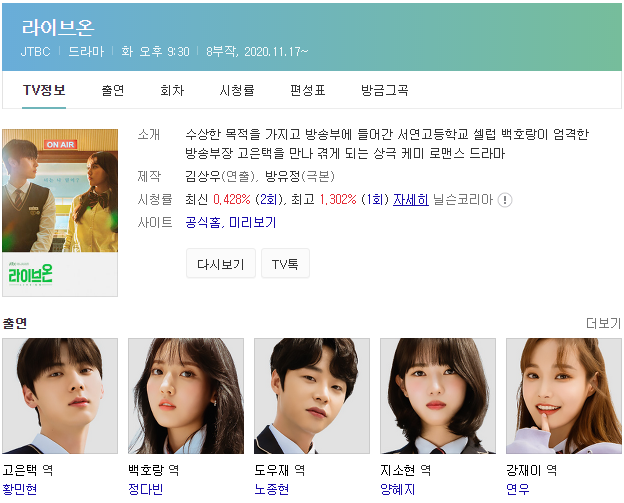Select the 시청률 tab
624x503 pixels.
pyautogui.click(x=237, y=90)
